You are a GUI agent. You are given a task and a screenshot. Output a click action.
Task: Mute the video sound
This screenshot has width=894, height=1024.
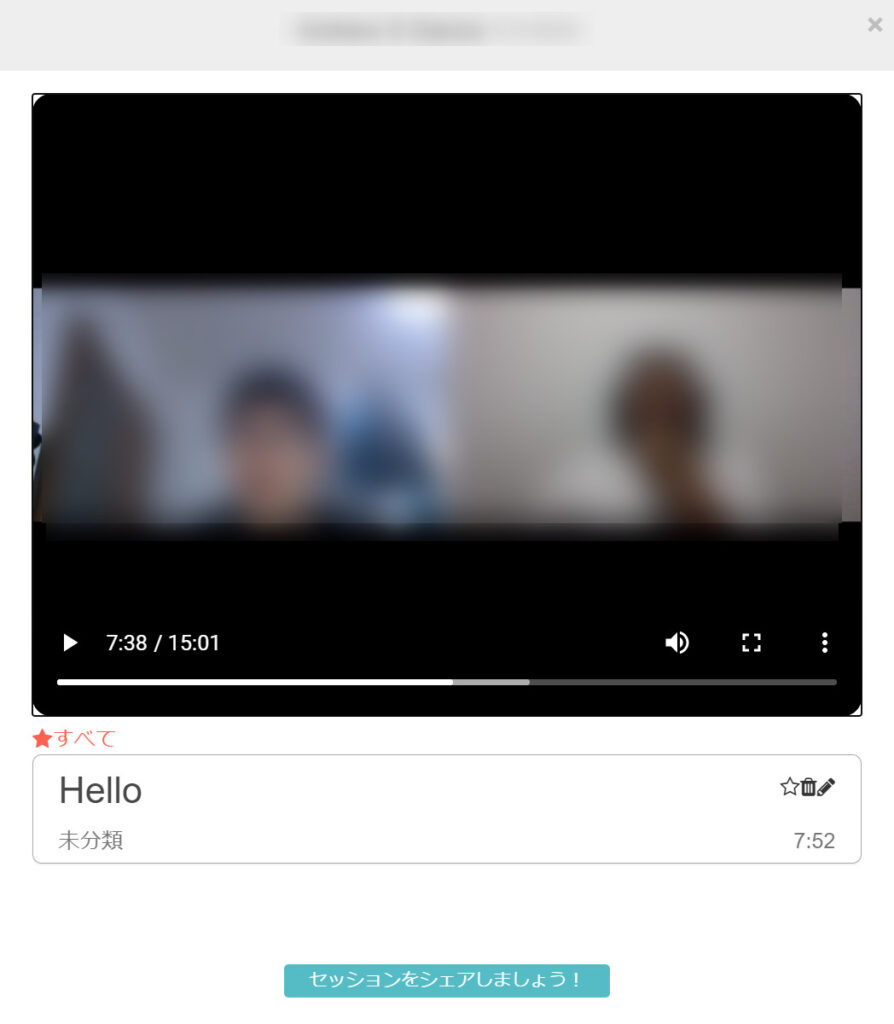[x=677, y=643]
